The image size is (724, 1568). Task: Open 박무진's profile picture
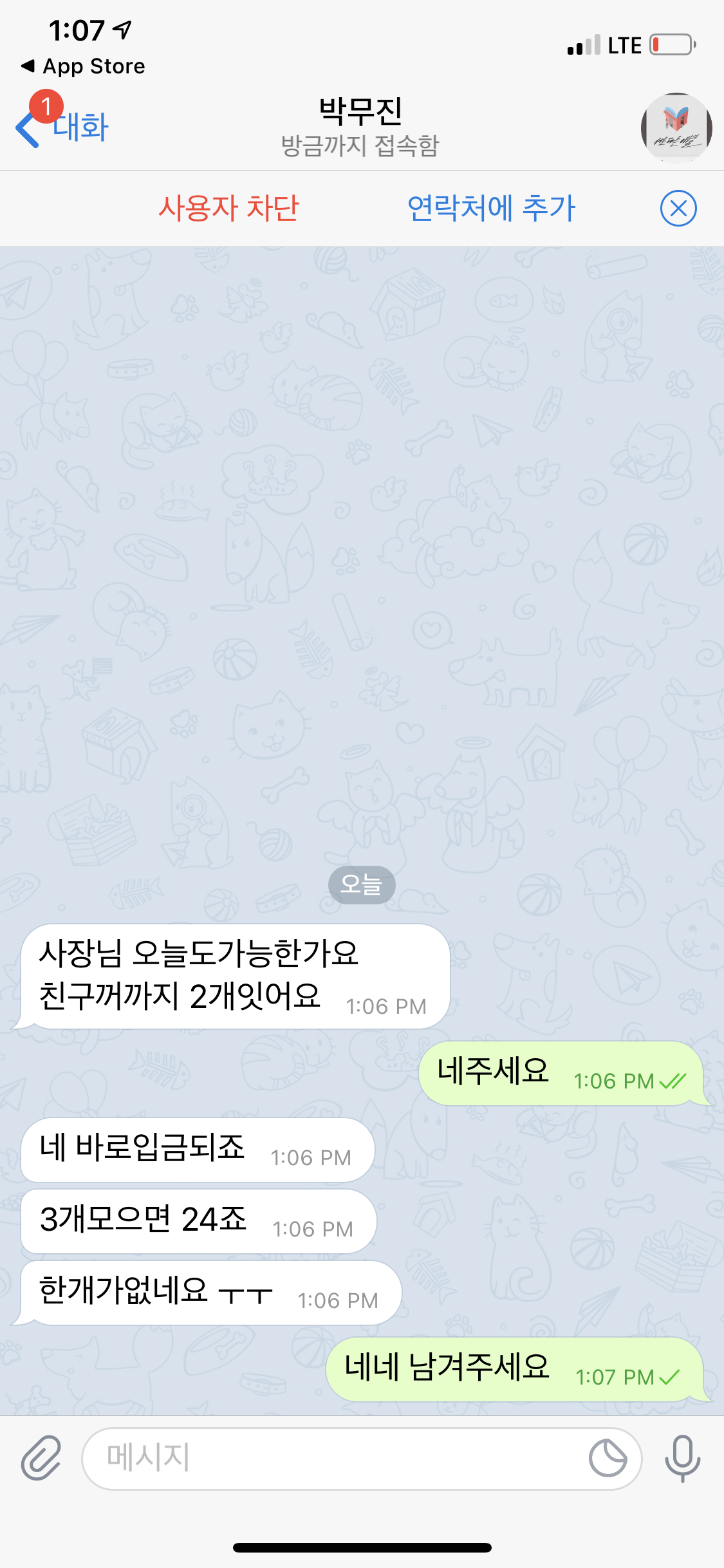(x=676, y=127)
